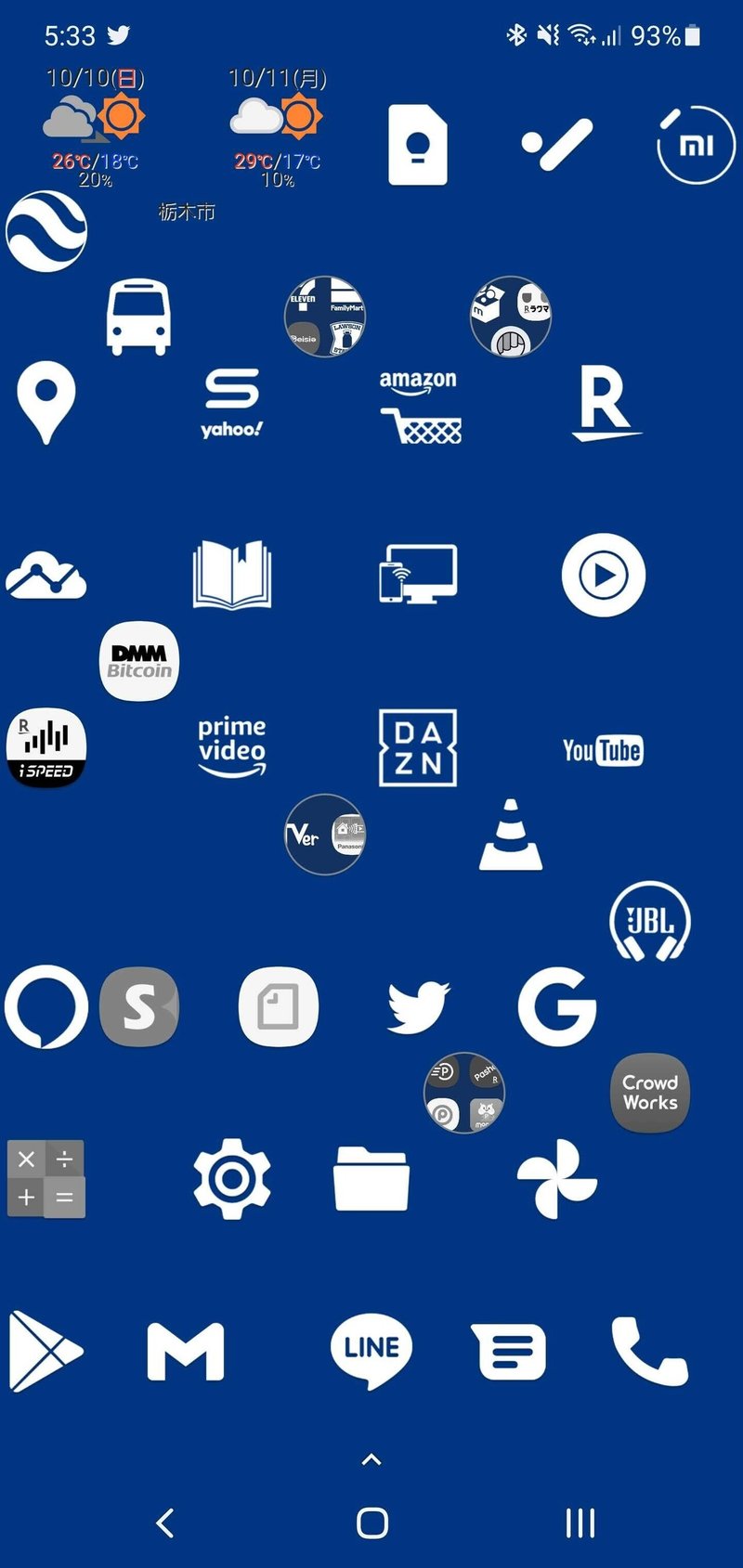This screenshot has height=1568, width=743.
Task: Open the Amazon shopping app
Action: pos(419,407)
